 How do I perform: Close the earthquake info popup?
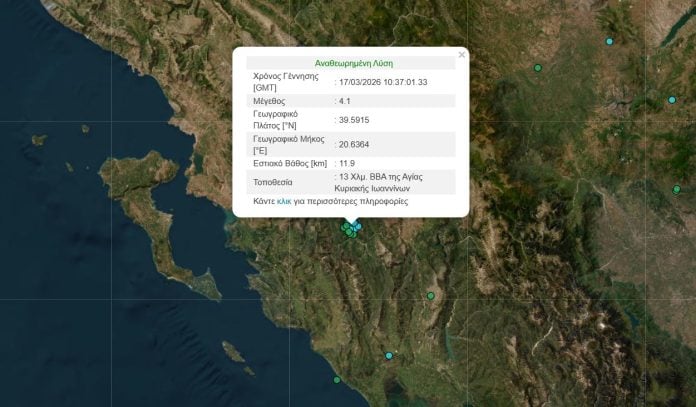461,55
